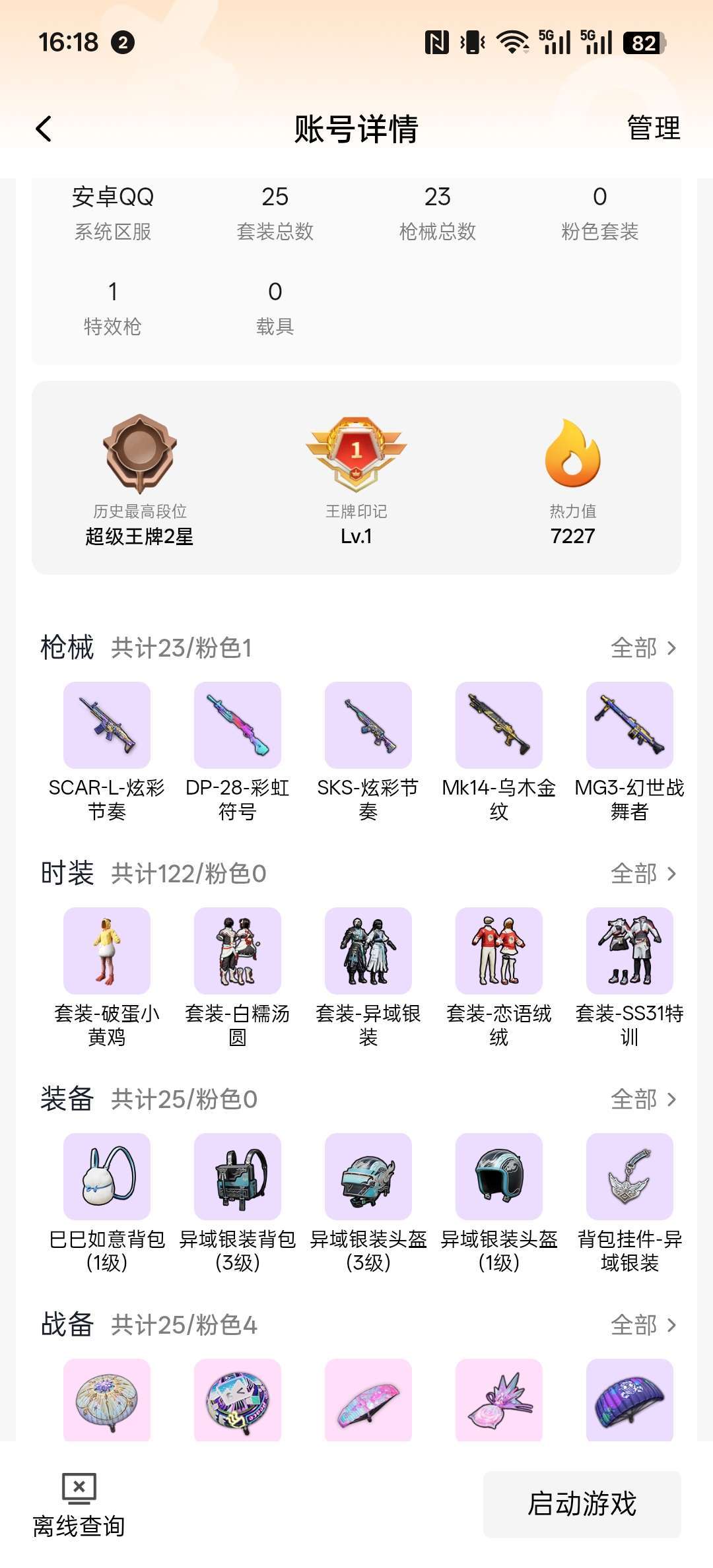Launch the game with 启动游戏

[x=582, y=1505]
